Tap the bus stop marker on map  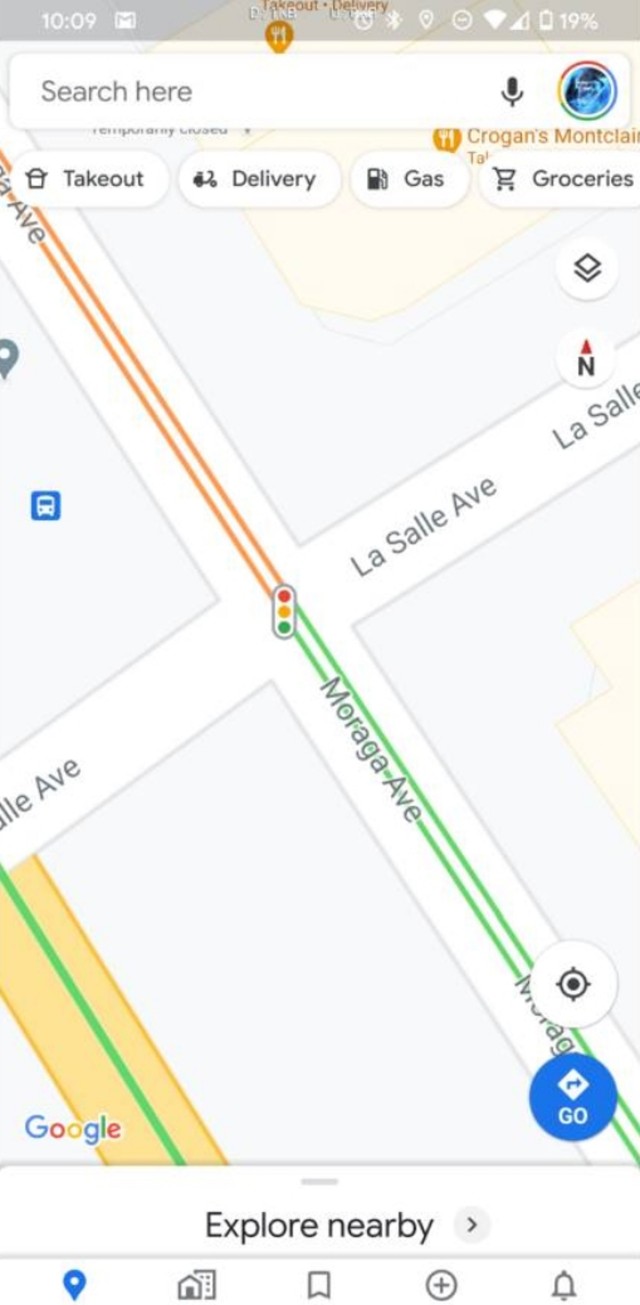(45, 506)
